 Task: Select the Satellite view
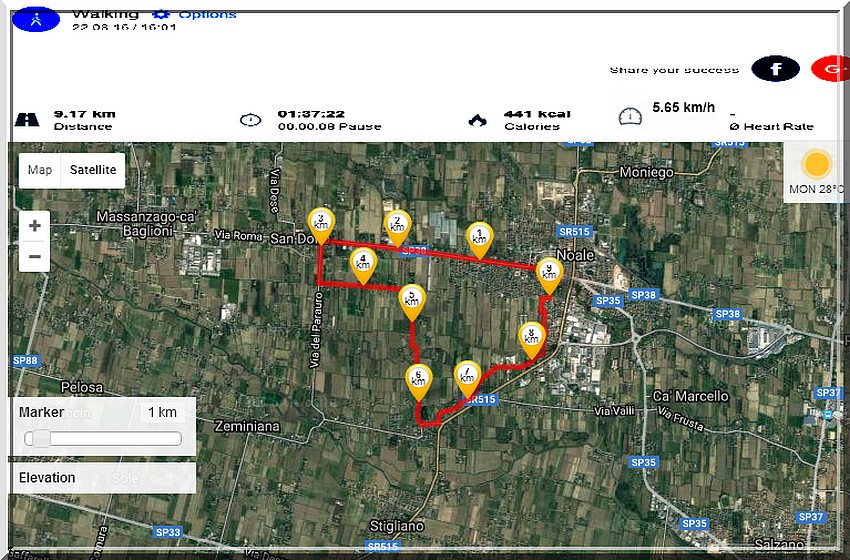pos(93,170)
